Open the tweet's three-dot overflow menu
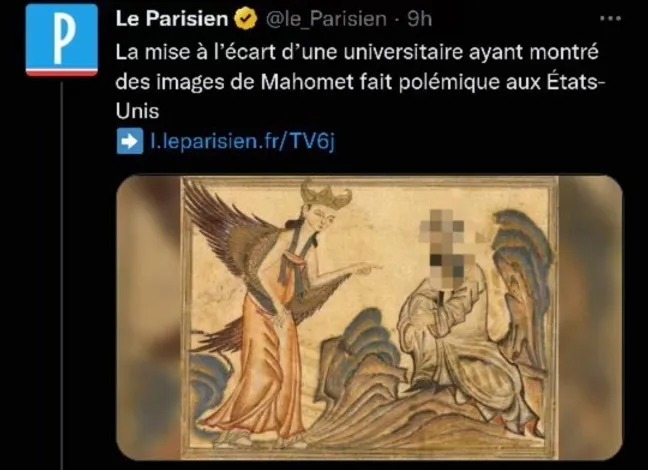Screen dimensions: 648x470 click(608, 19)
